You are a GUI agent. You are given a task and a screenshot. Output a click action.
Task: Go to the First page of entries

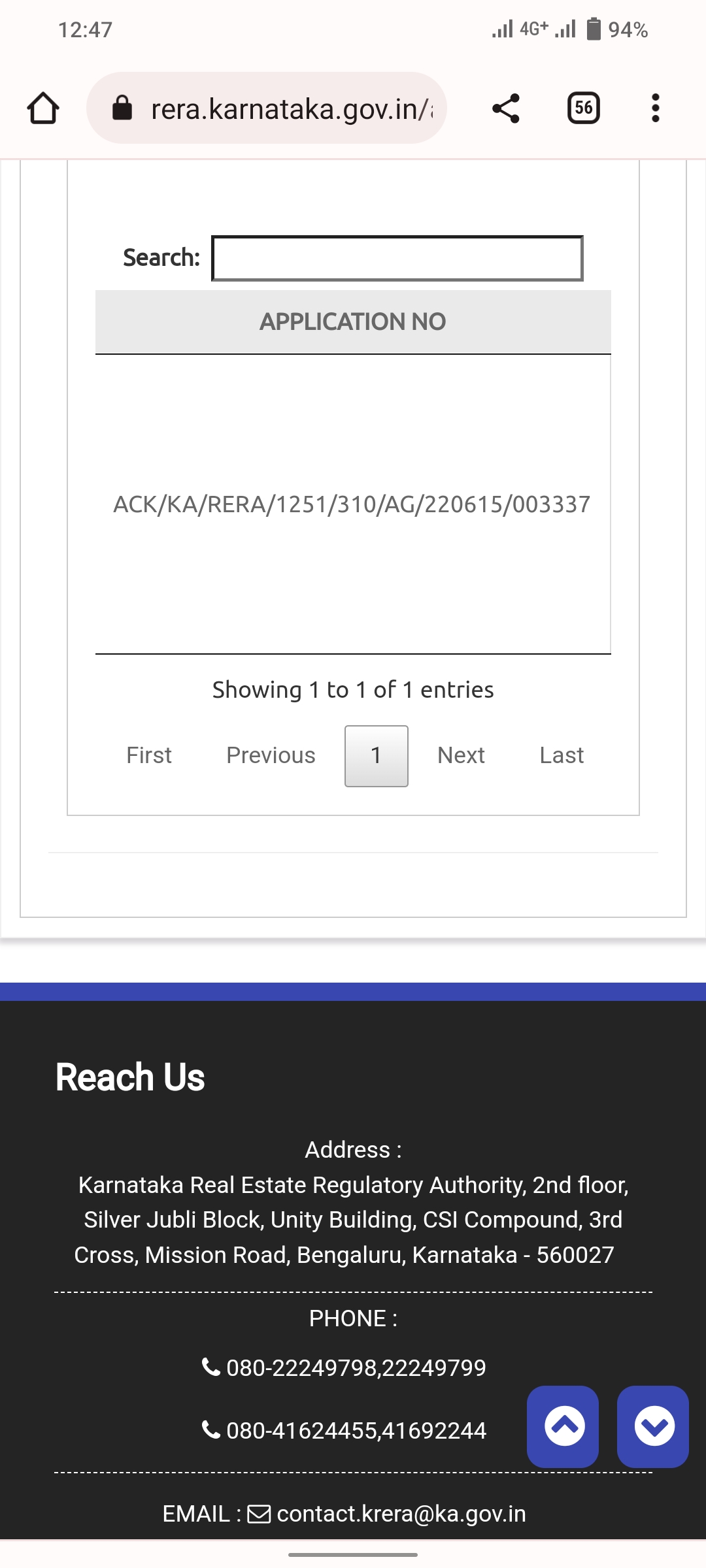point(149,755)
